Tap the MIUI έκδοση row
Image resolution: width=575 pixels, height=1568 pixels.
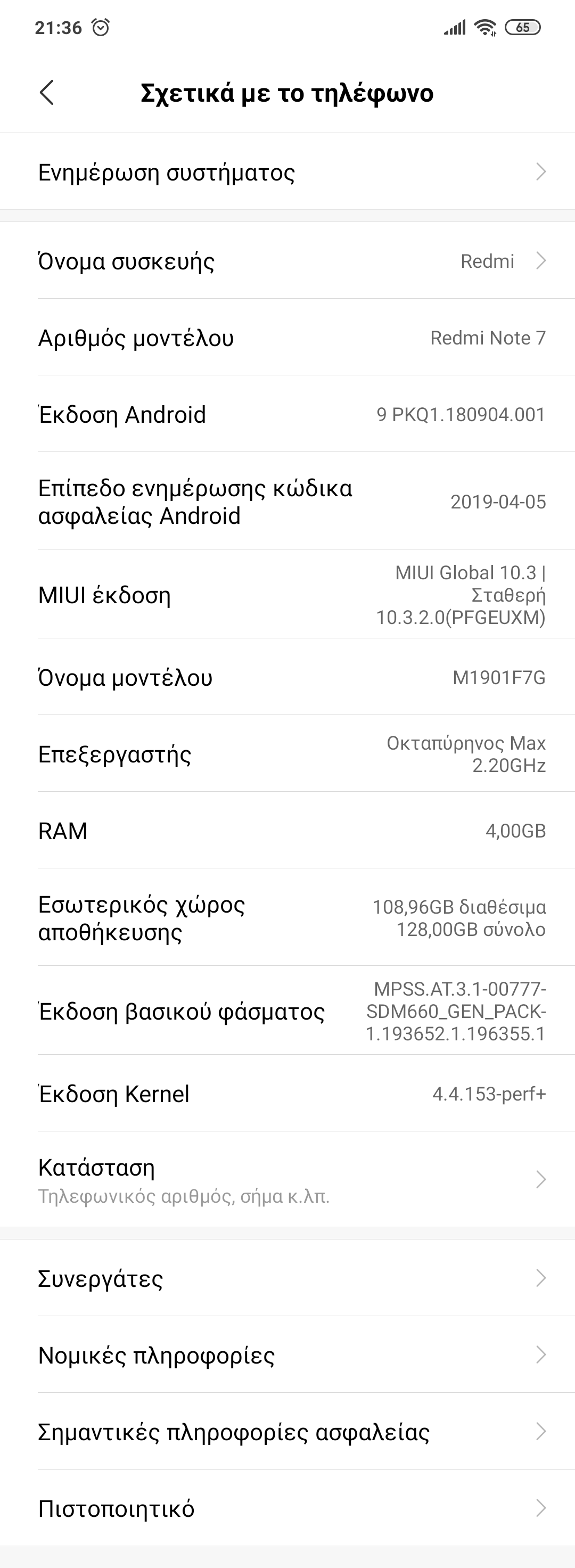pyautogui.click(x=287, y=595)
